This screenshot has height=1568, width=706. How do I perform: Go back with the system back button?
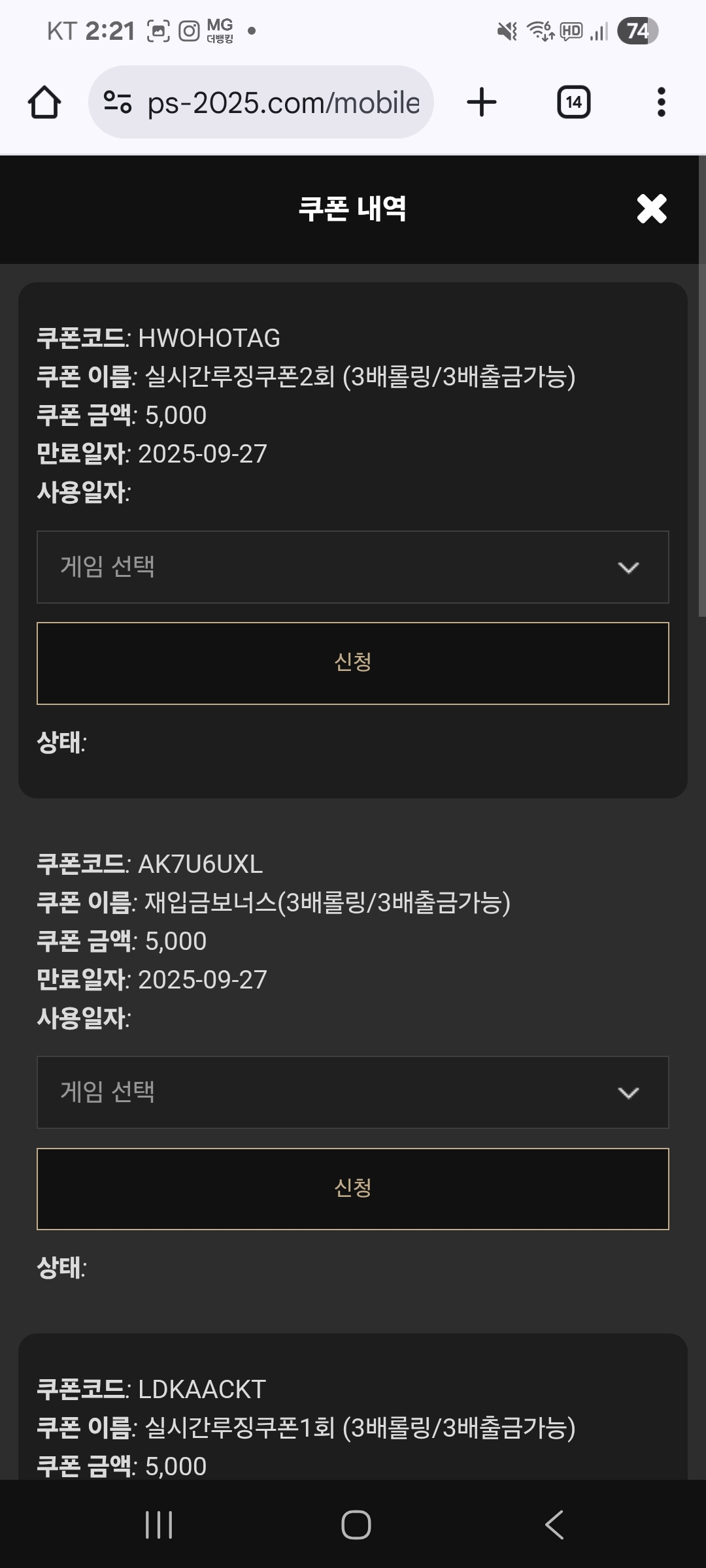tap(554, 1525)
